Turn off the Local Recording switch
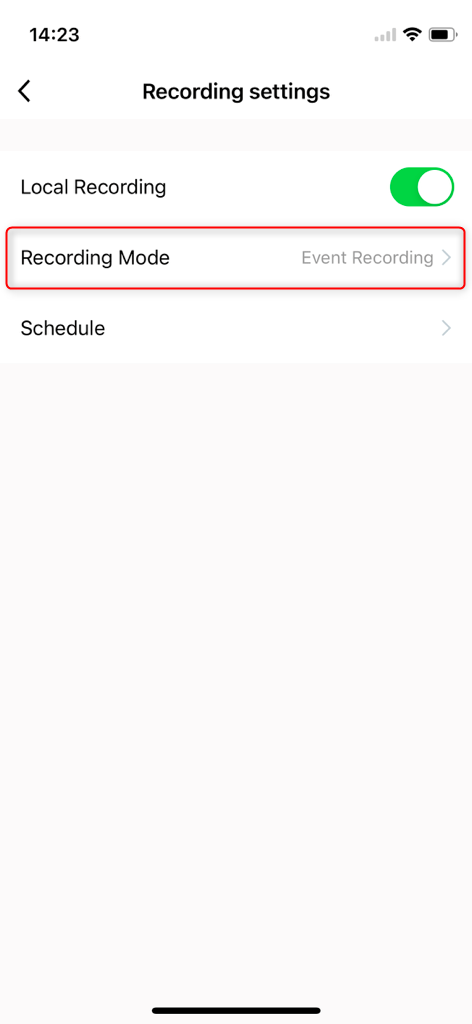472x1024 pixels. click(422, 187)
